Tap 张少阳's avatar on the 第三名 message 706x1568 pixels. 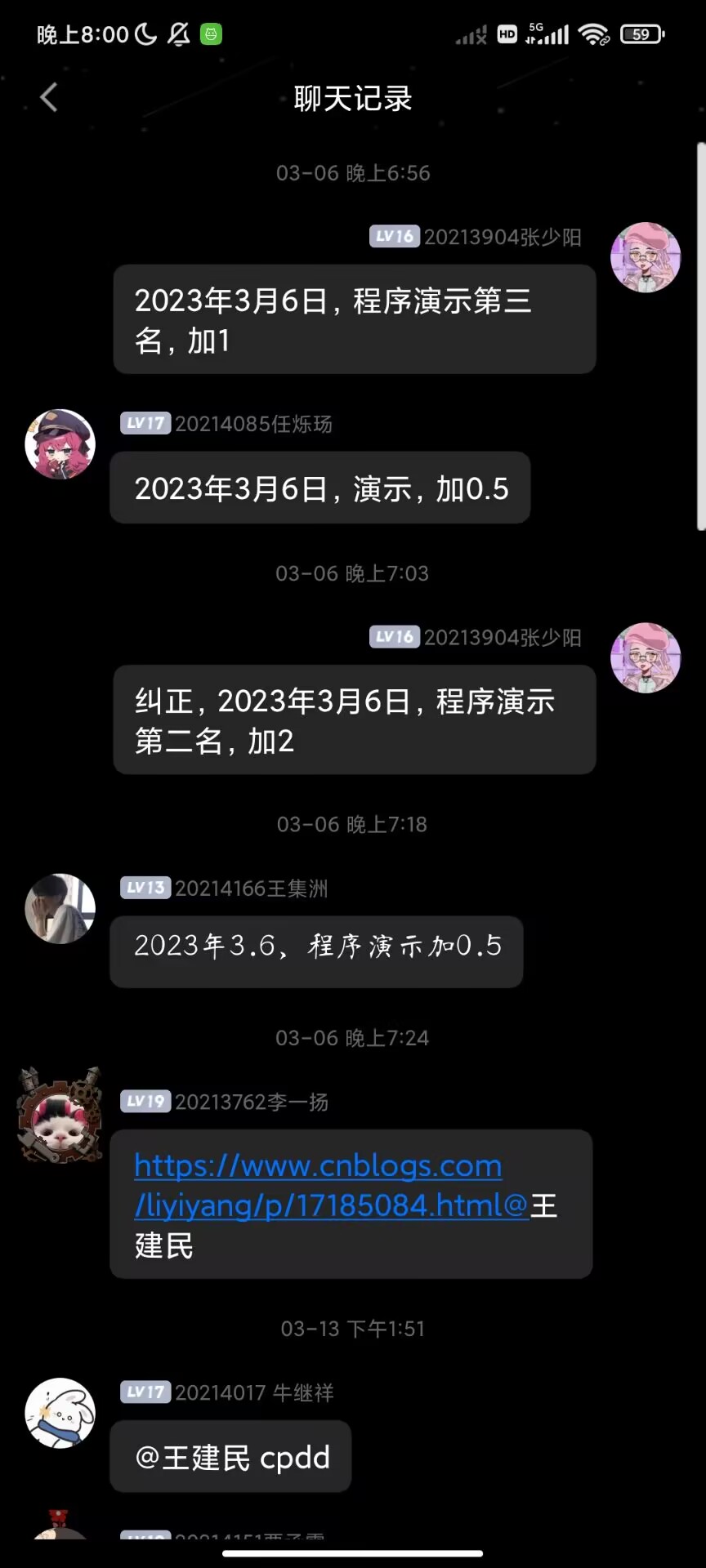[x=646, y=257]
